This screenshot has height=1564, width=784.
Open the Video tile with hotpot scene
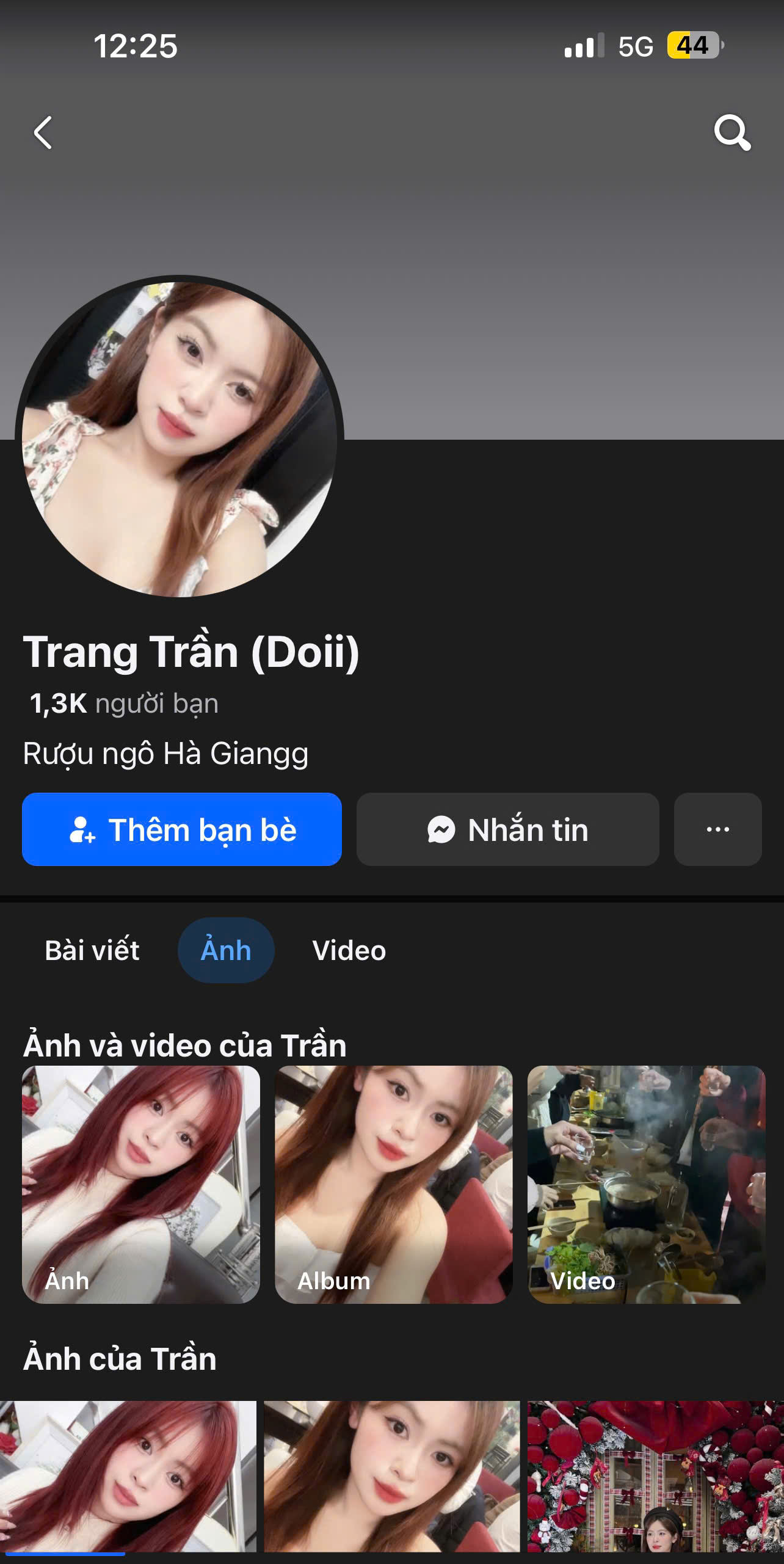(646, 1184)
